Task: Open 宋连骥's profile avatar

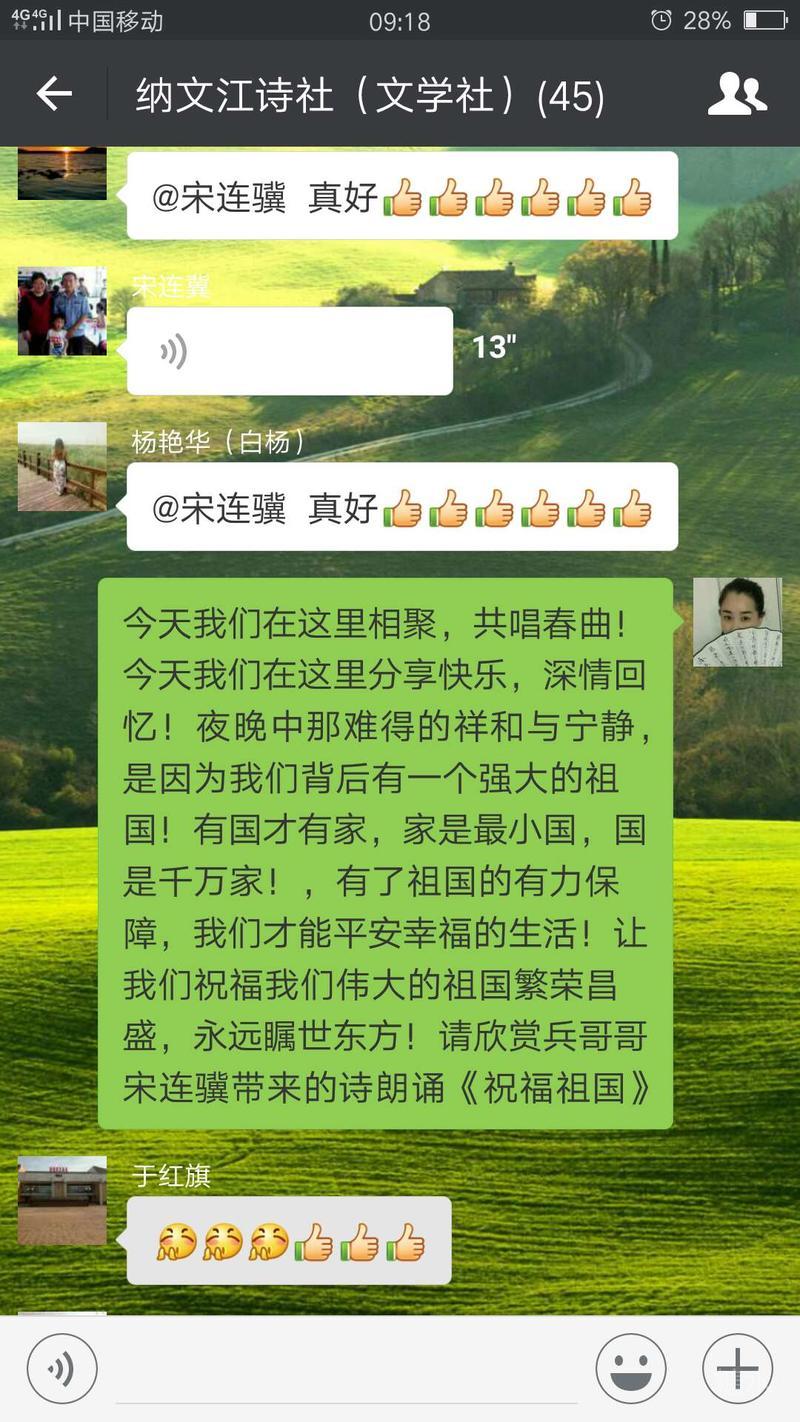Action: (62, 311)
